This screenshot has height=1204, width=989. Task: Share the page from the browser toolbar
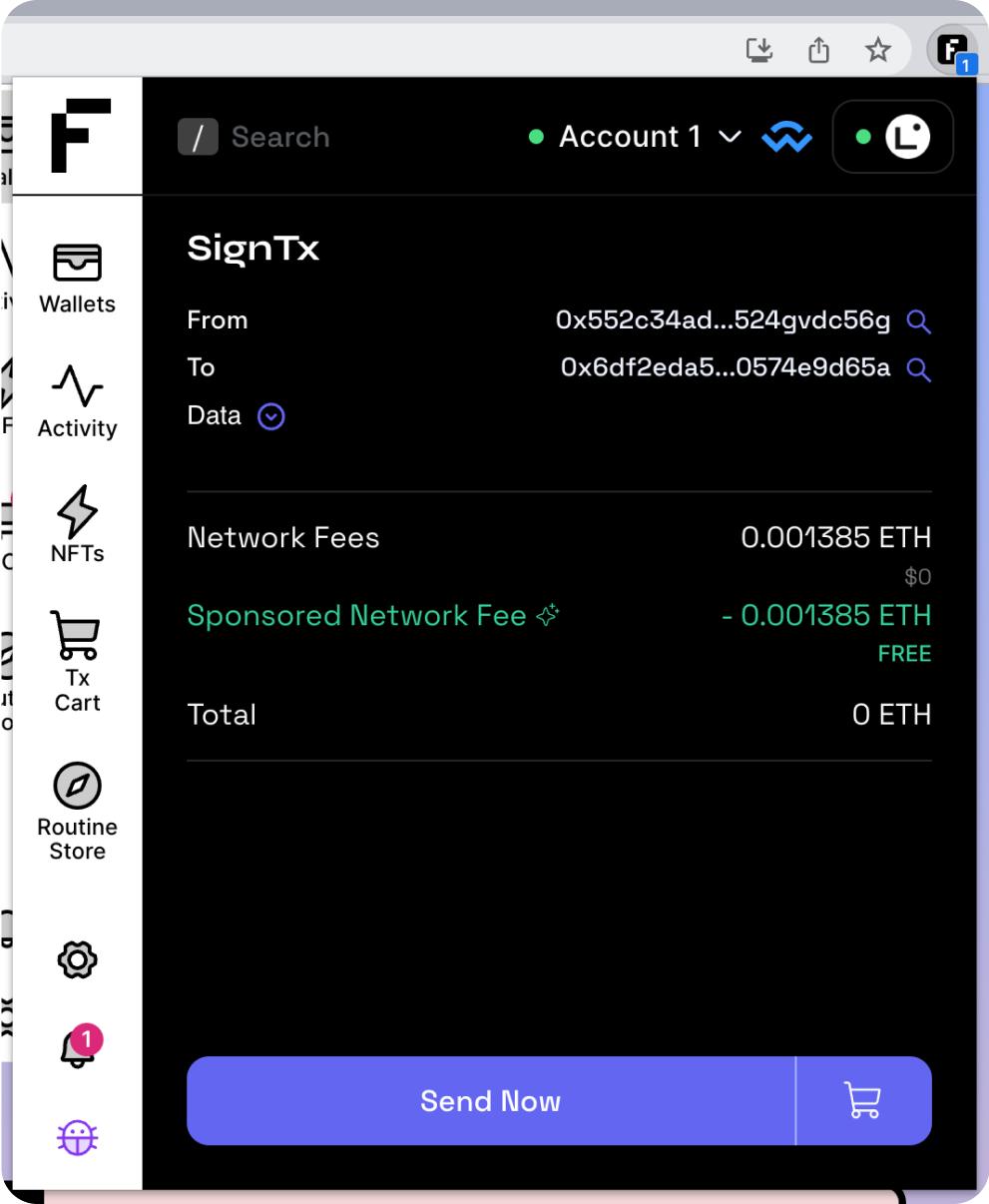818,50
